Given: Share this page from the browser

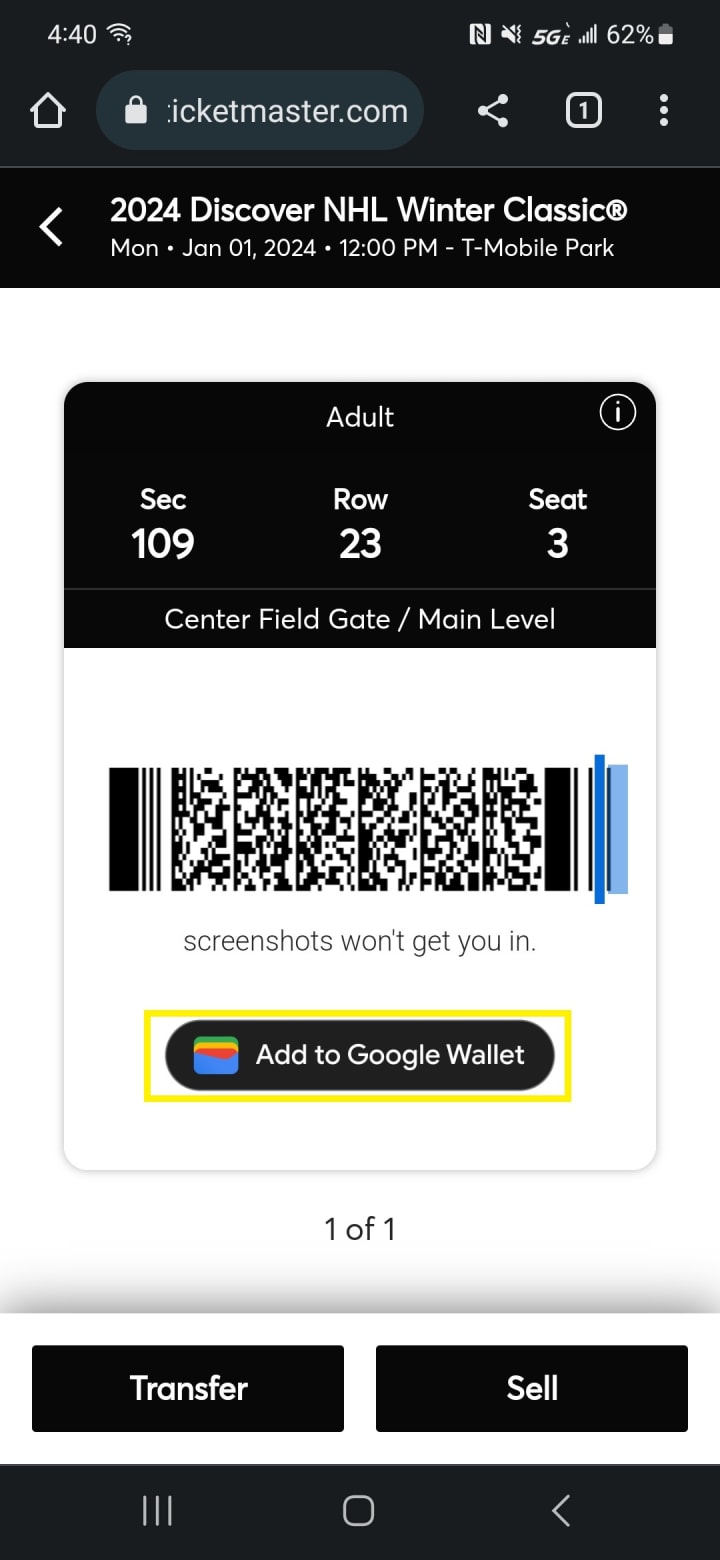Looking at the screenshot, I should click(x=493, y=110).
